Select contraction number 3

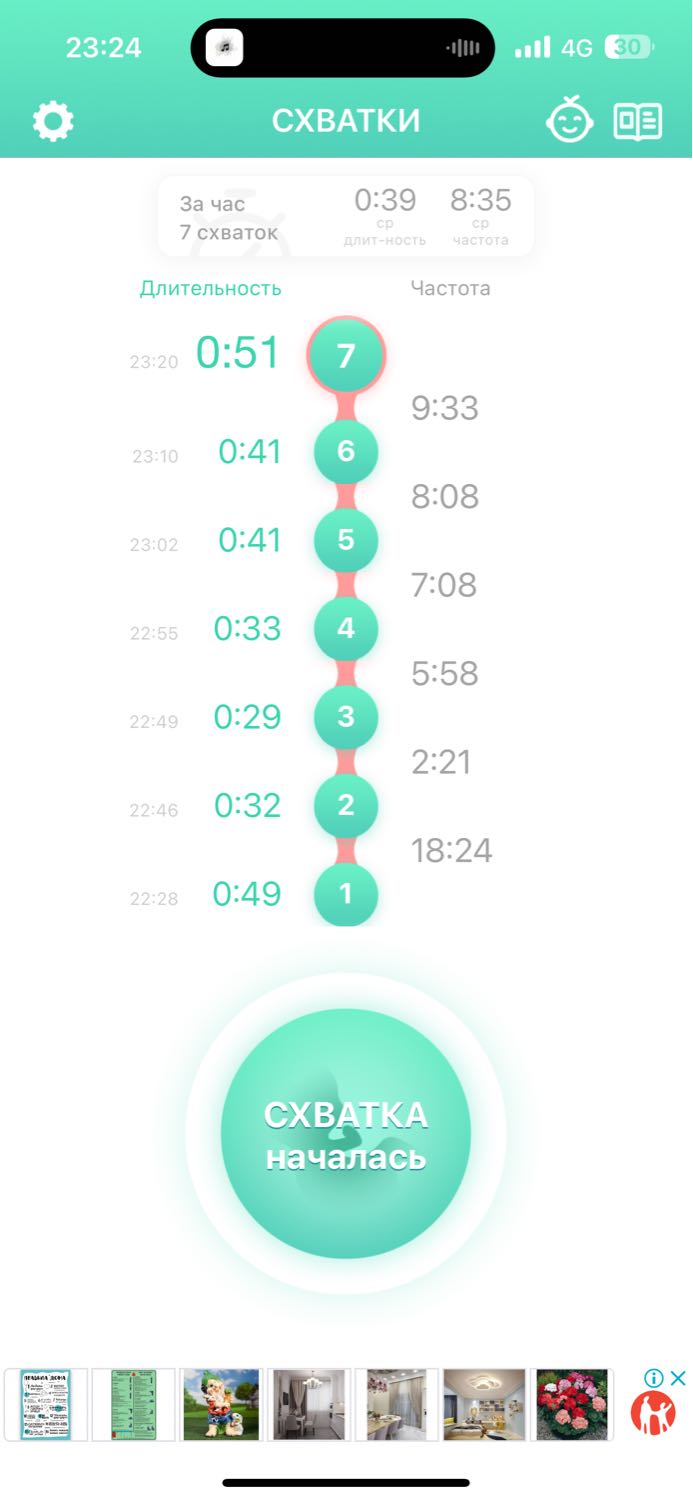click(x=346, y=717)
